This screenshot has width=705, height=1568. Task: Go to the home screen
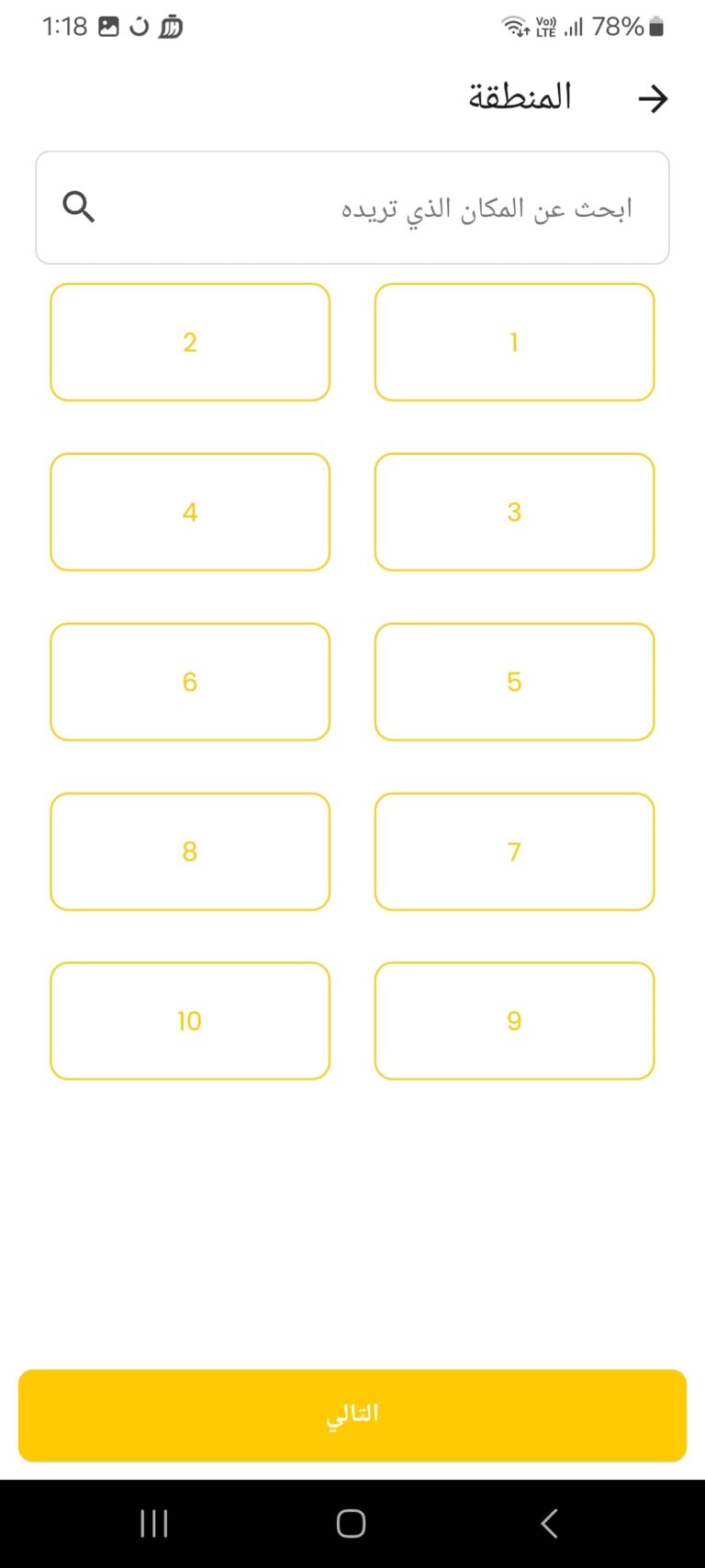[352, 1523]
